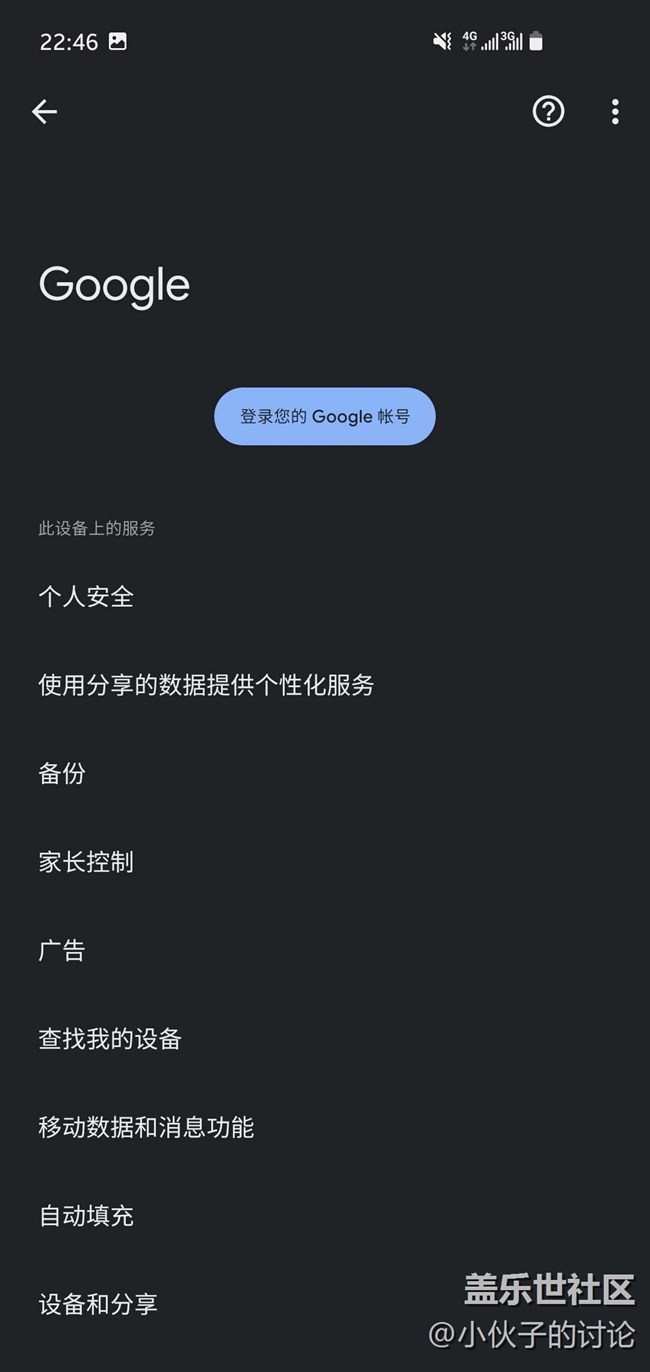Open 自动填充 settings
Image resolution: width=650 pixels, height=1372 pixels.
[x=325, y=1216]
